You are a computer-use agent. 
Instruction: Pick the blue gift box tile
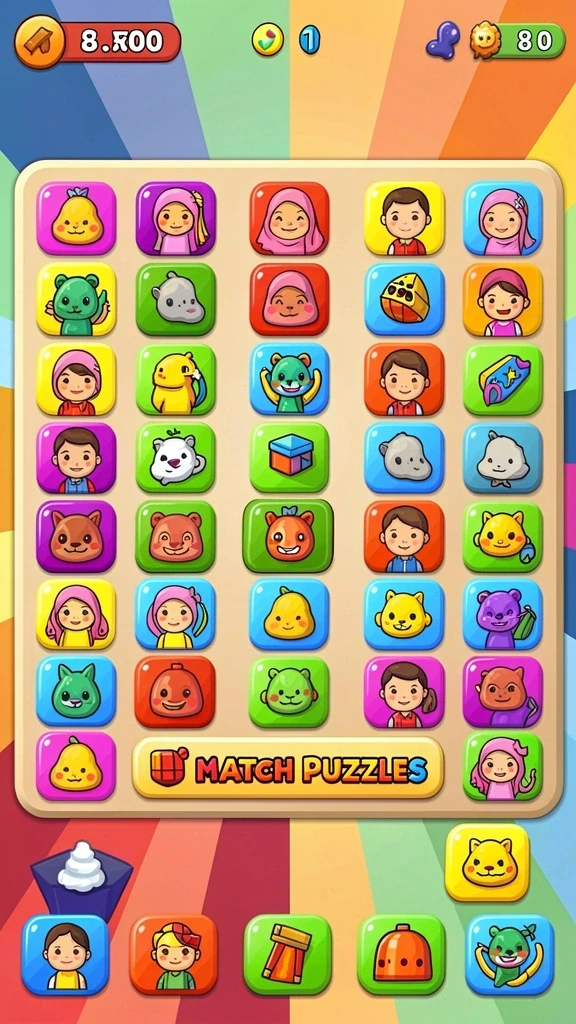(289, 457)
